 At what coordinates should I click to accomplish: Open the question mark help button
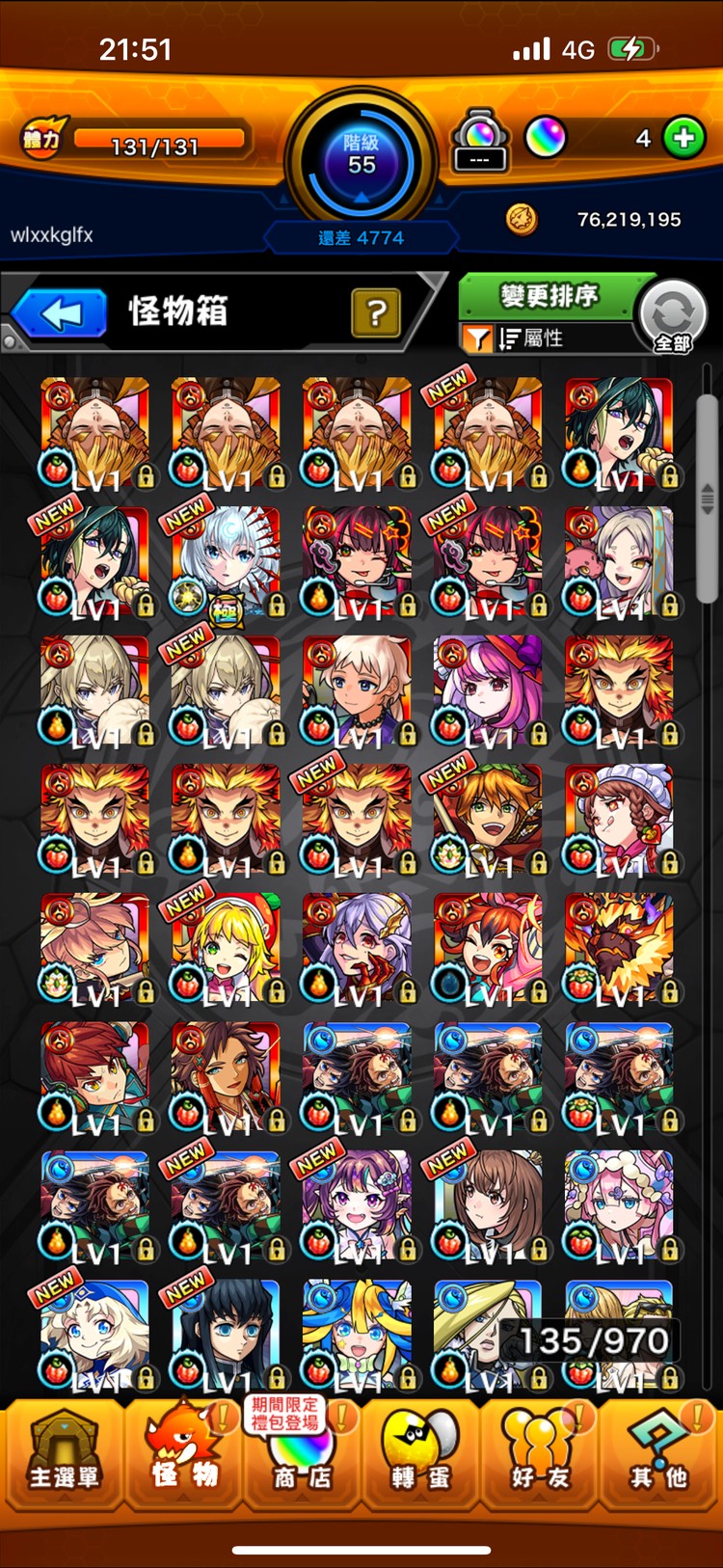376,312
